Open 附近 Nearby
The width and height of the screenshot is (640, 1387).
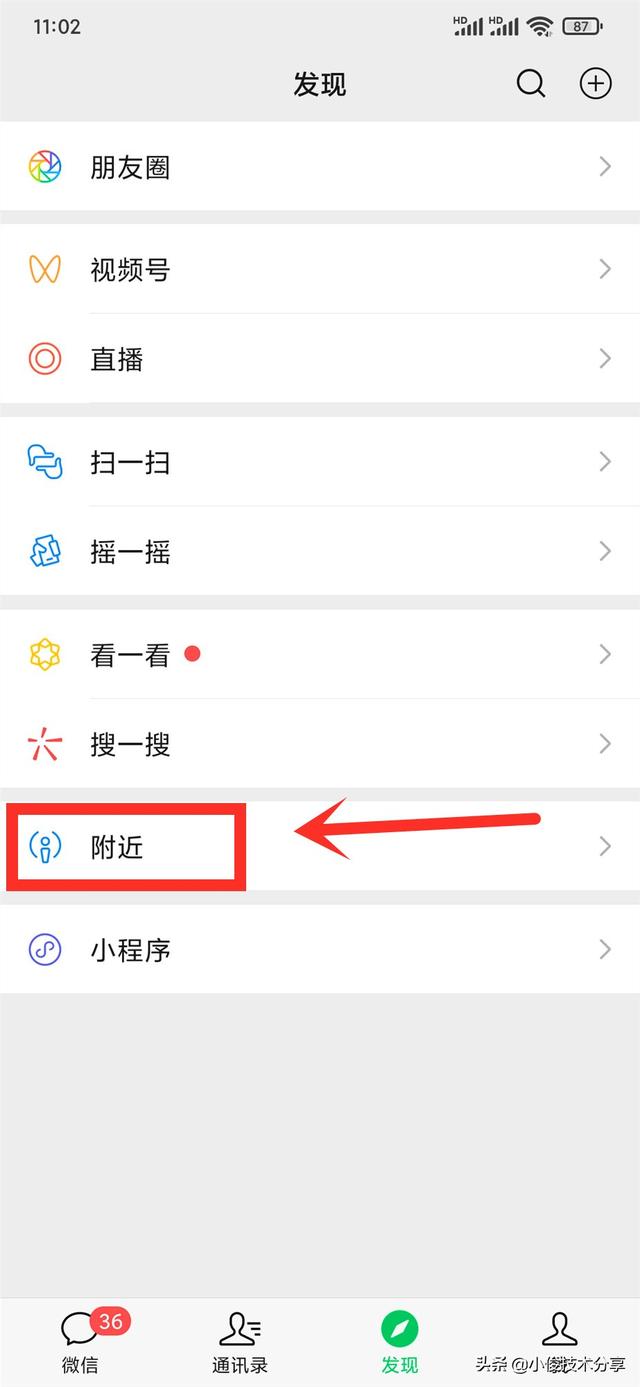(320, 847)
